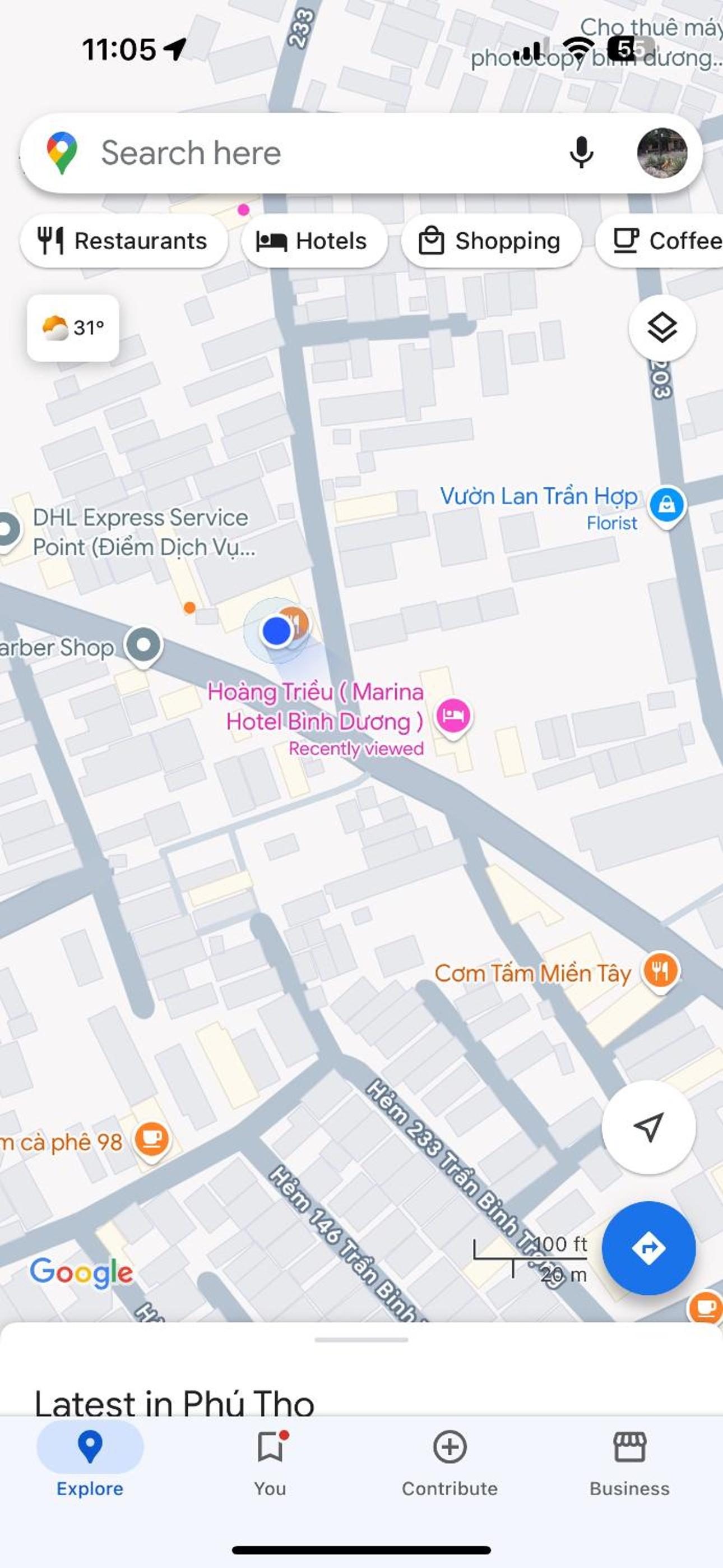Start voice search with the microphone

[x=581, y=153]
